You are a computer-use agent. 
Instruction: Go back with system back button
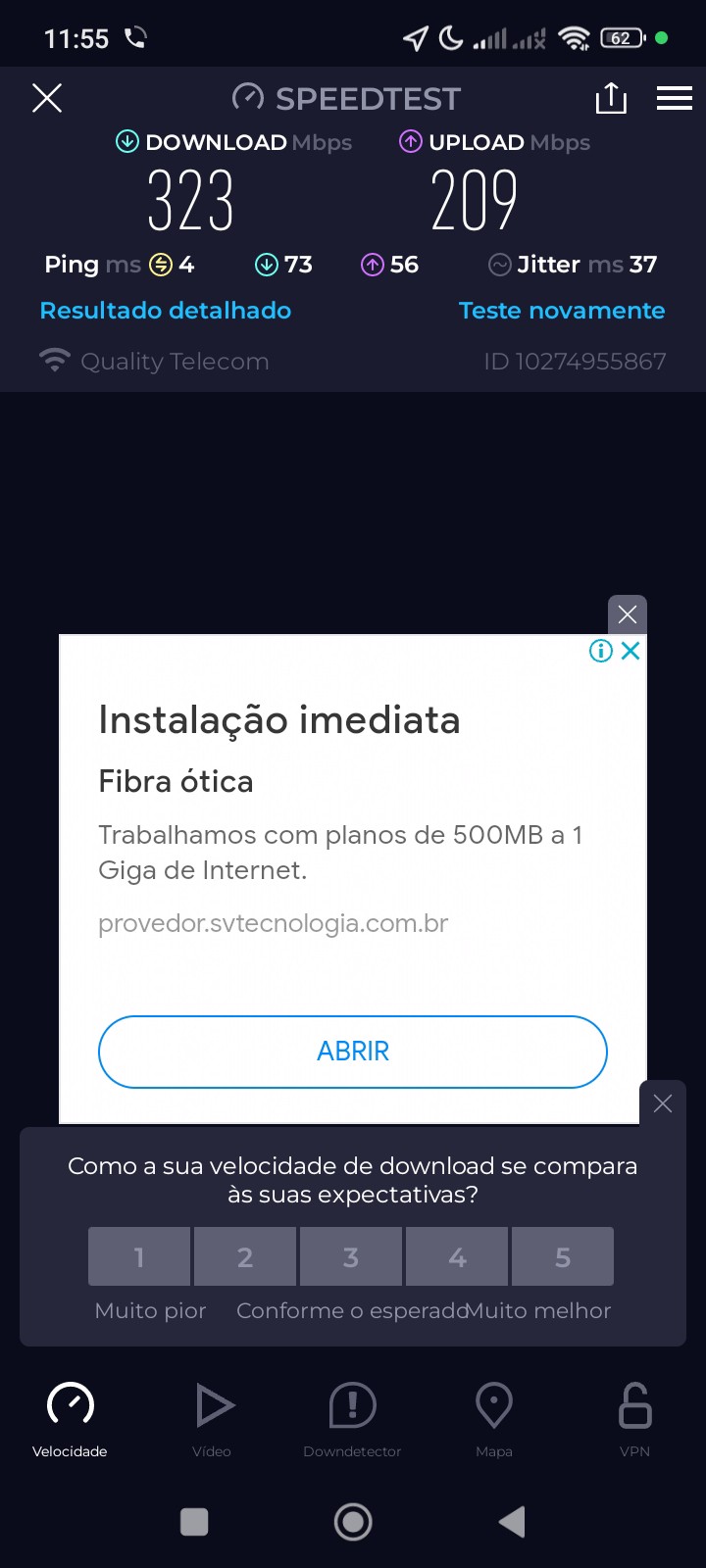point(512,1522)
